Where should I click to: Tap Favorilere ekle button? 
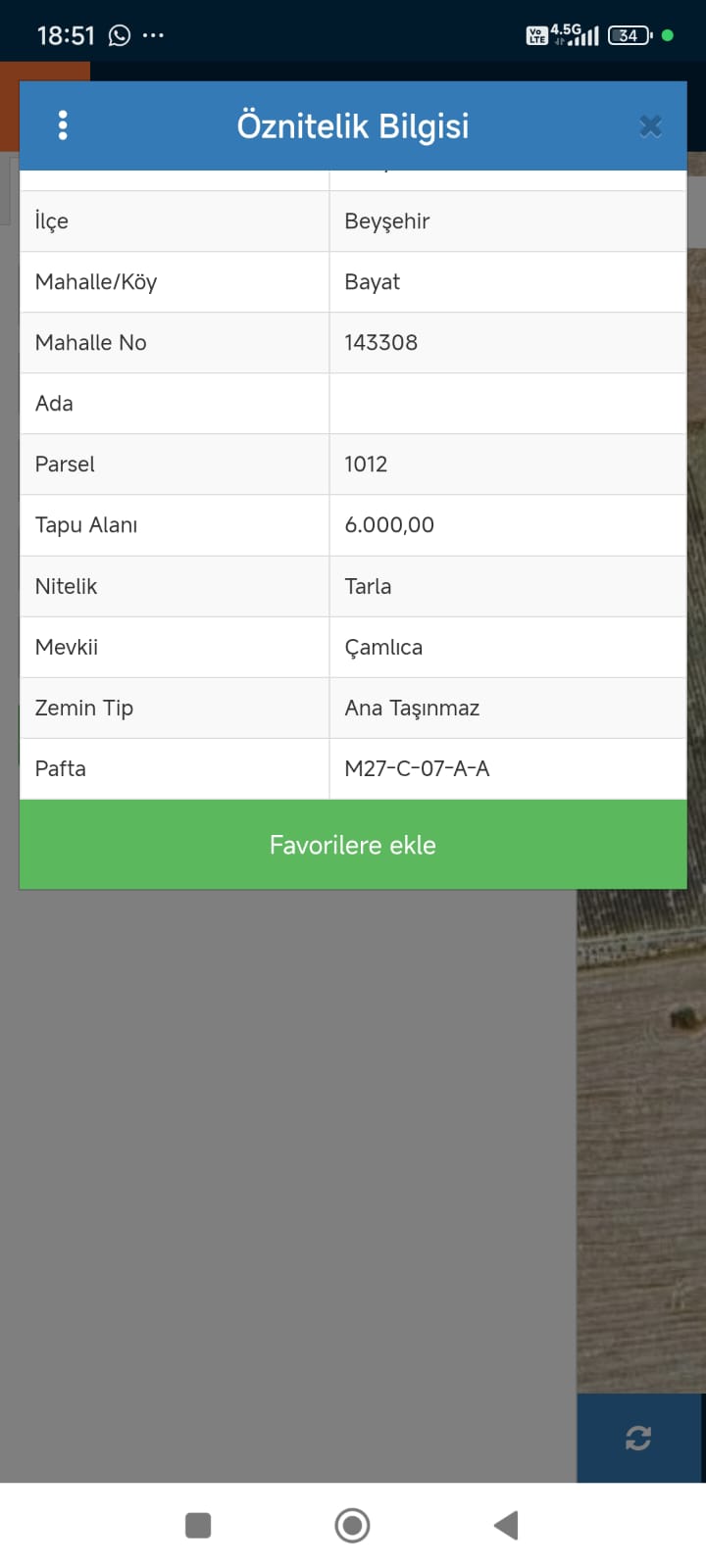(353, 845)
